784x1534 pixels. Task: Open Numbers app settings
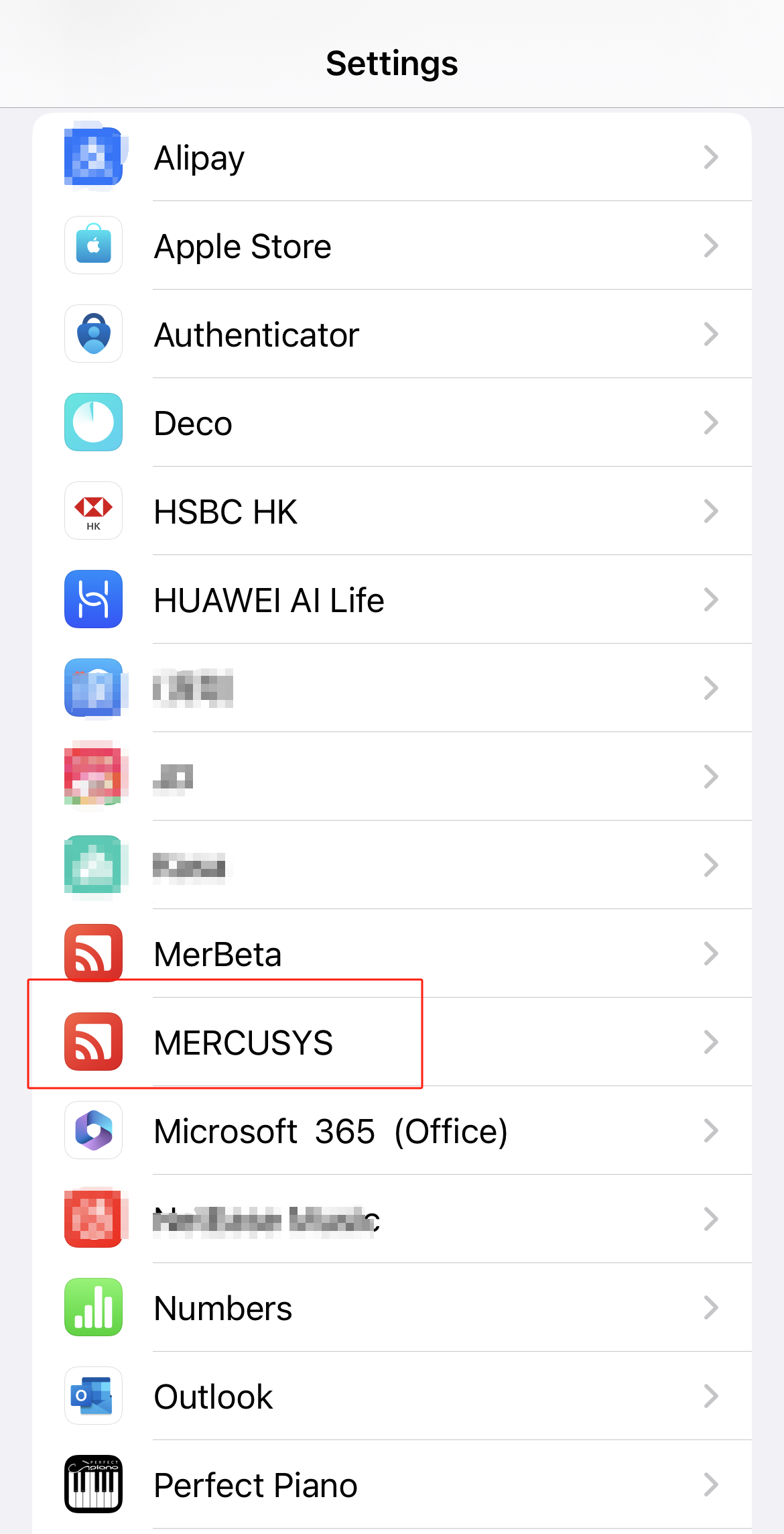tap(391, 1308)
